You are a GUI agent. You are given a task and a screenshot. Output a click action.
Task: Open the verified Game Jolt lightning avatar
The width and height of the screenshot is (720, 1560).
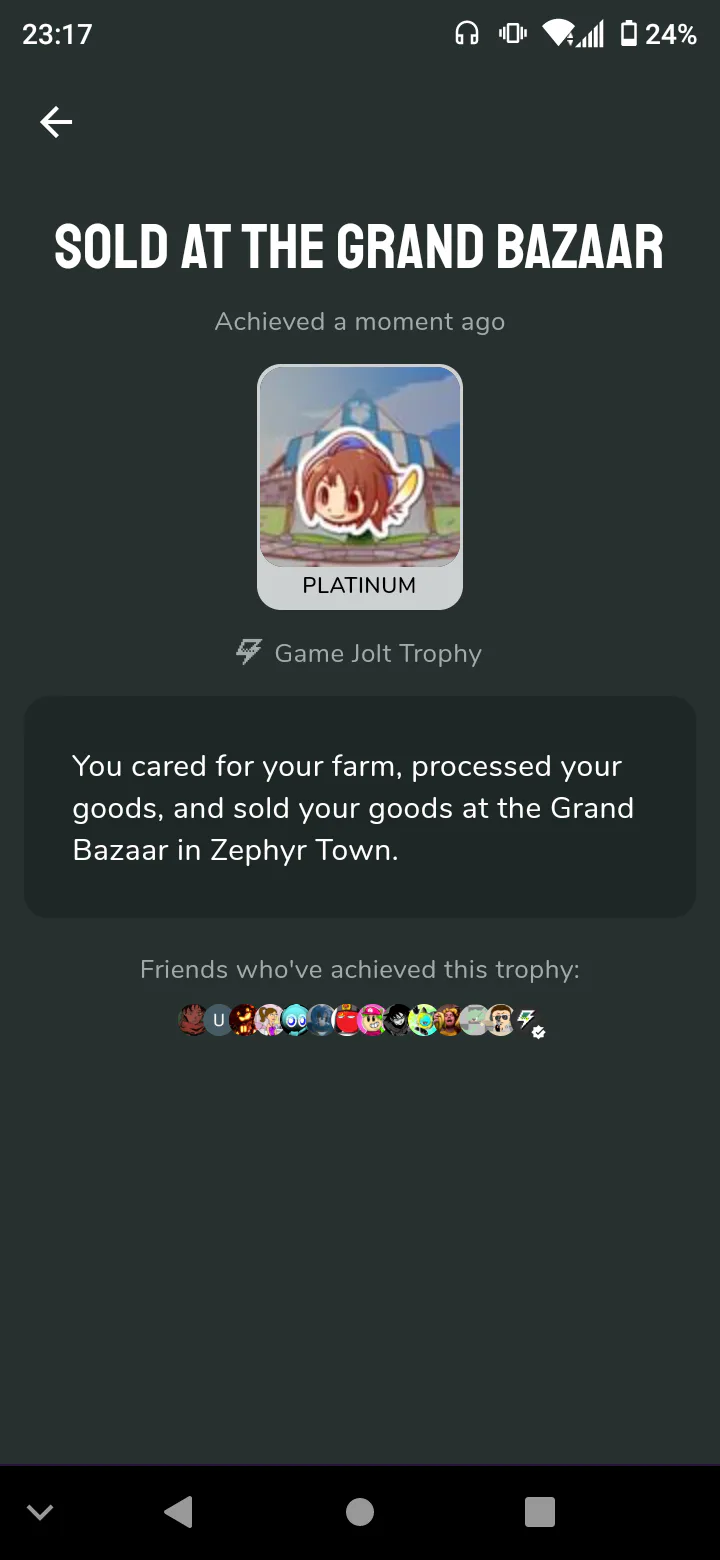(527, 1020)
